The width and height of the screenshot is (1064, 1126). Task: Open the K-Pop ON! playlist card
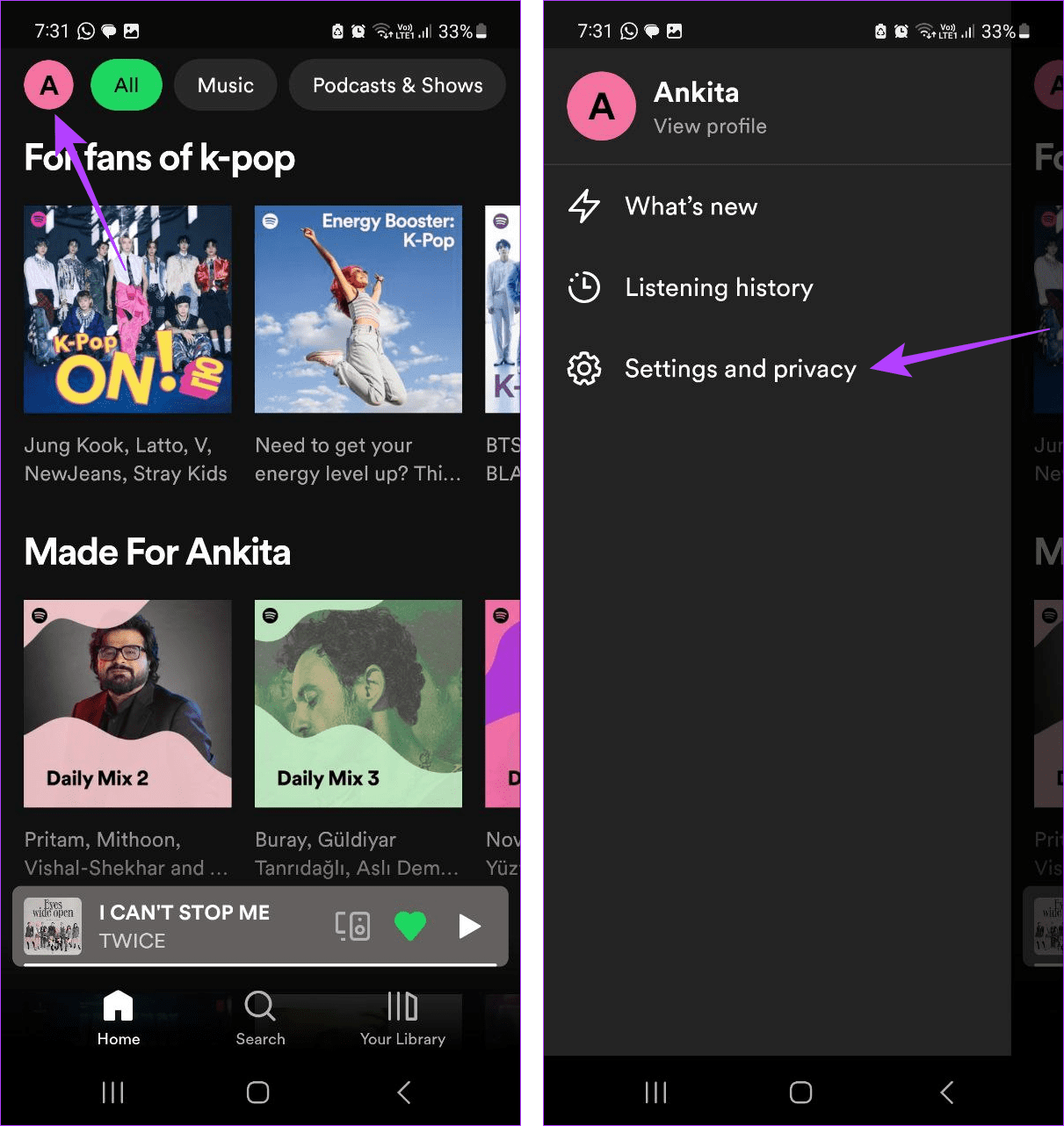coord(127,309)
